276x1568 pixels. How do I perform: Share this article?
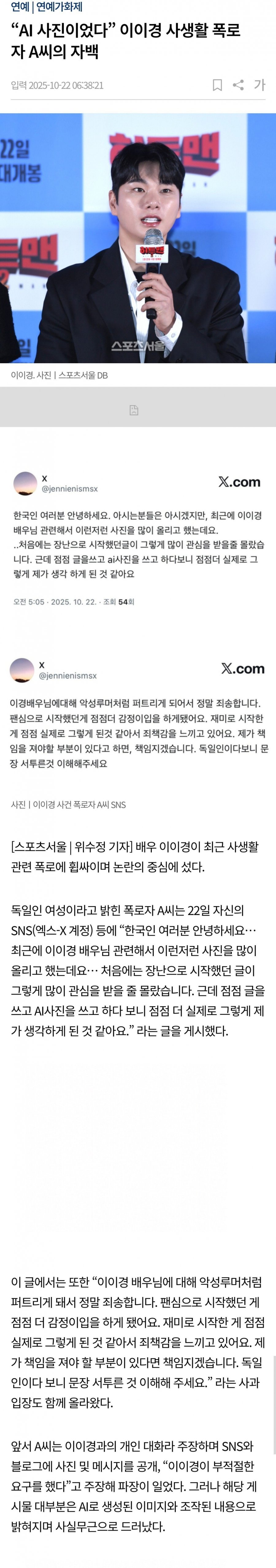[238, 85]
